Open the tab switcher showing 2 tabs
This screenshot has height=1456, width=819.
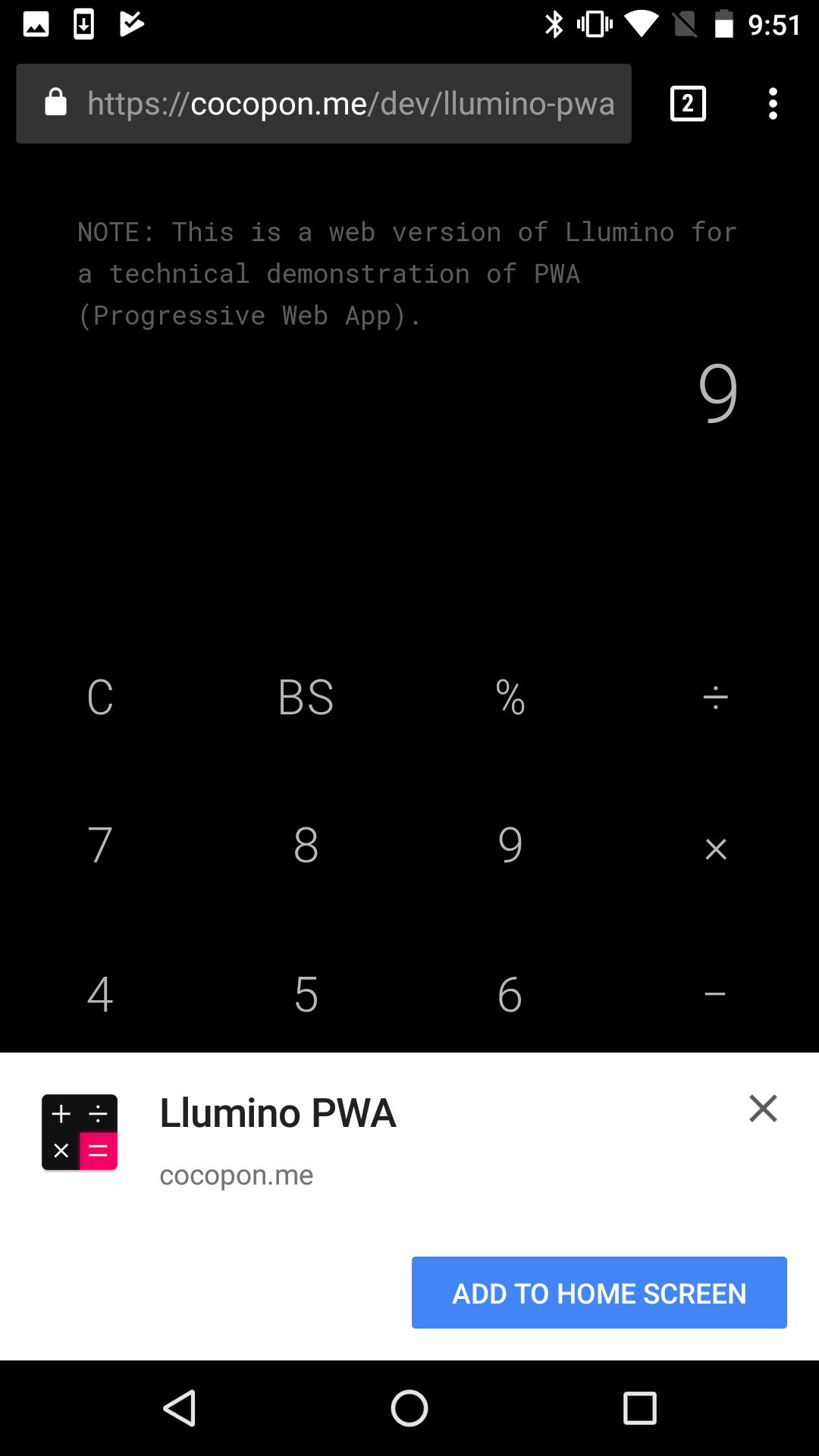688,104
